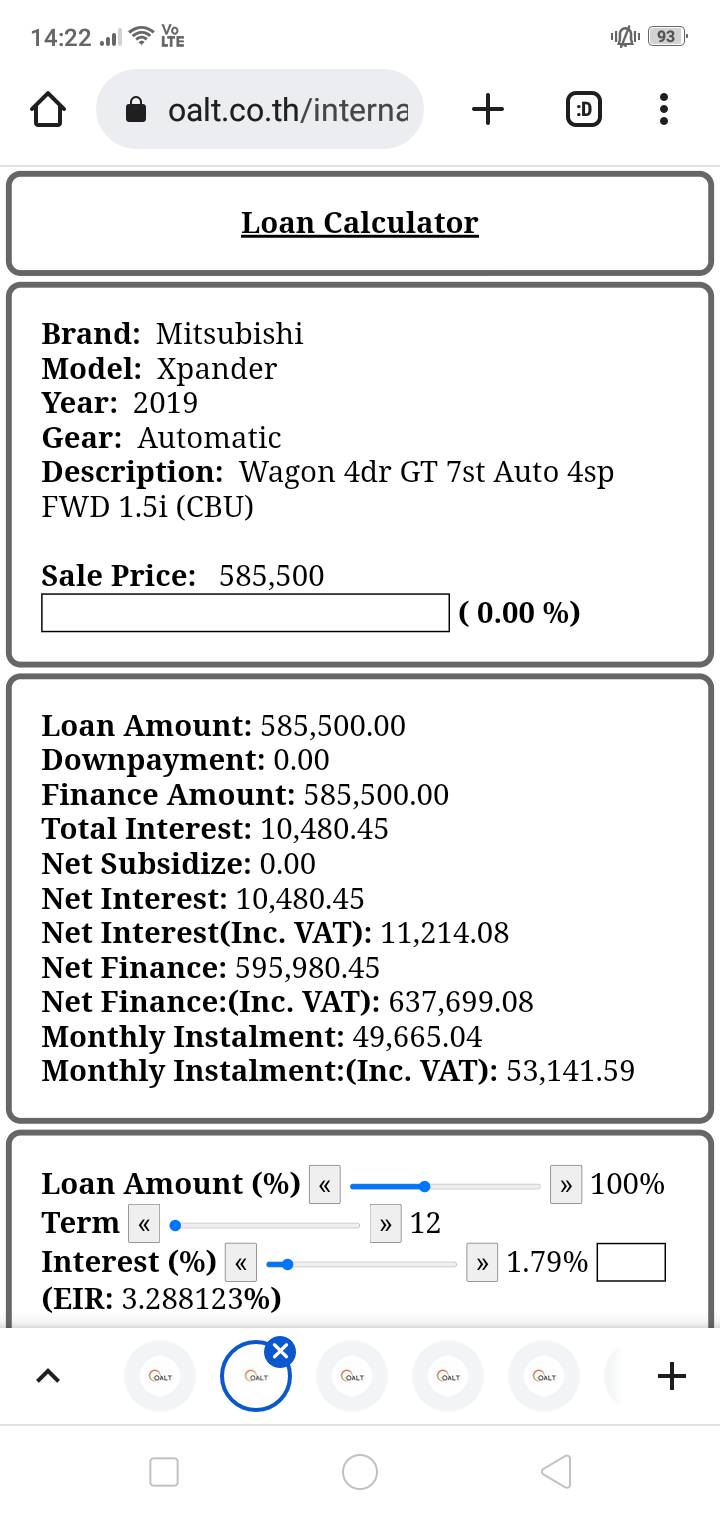This screenshot has width=720, height=1520.
Task: Tap the Interest percentage slider
Action: click(362, 1264)
